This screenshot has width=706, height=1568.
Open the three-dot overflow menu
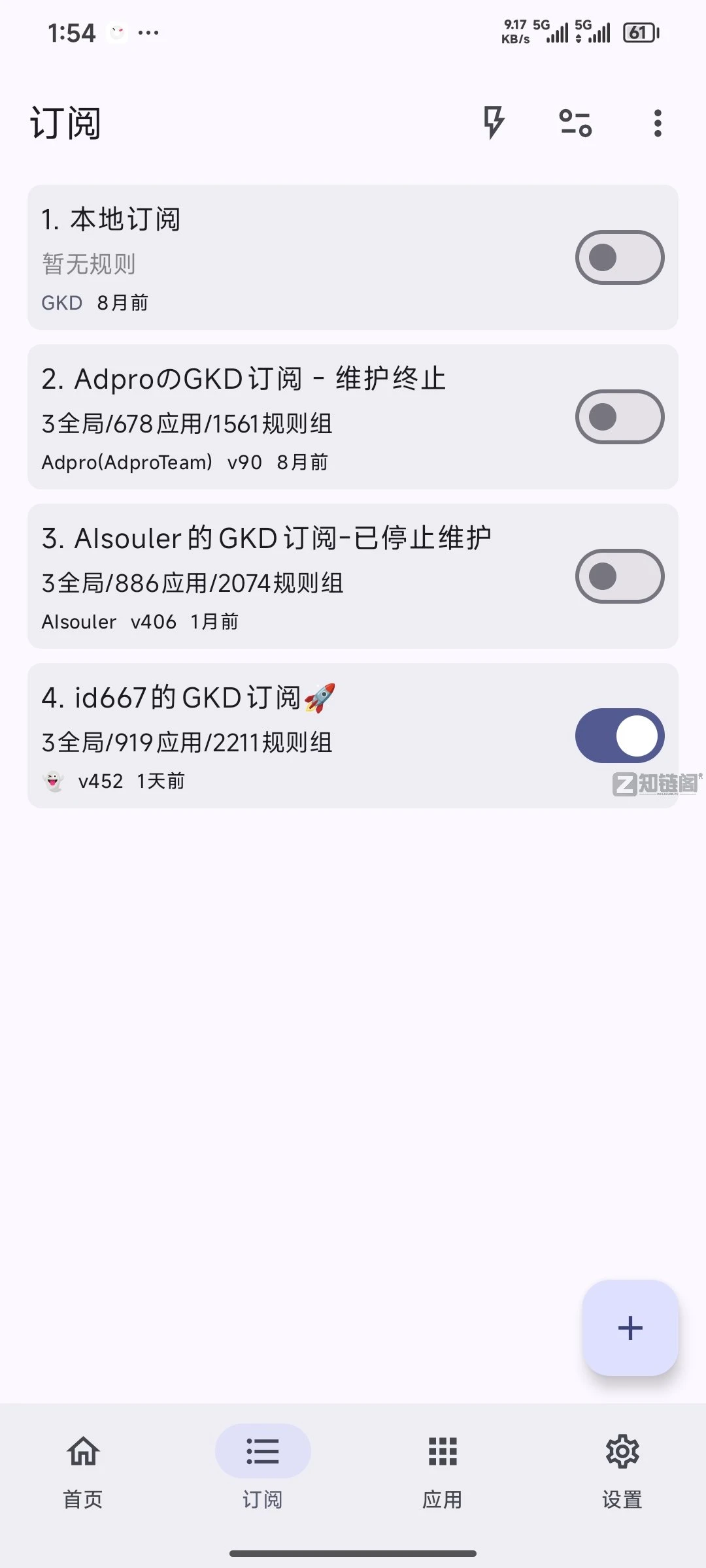656,123
